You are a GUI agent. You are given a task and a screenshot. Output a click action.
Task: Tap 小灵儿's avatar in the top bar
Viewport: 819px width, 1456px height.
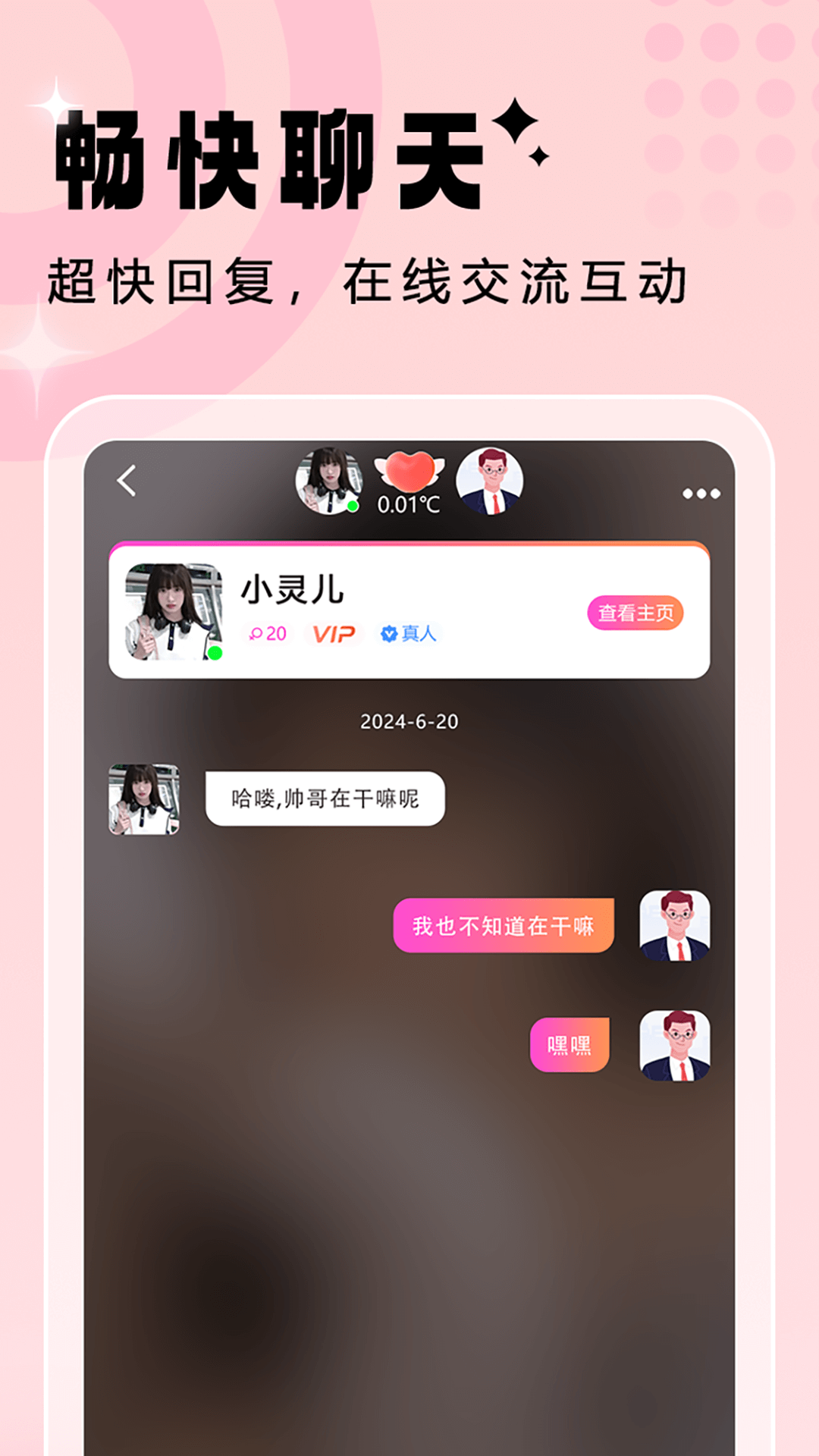tap(329, 478)
